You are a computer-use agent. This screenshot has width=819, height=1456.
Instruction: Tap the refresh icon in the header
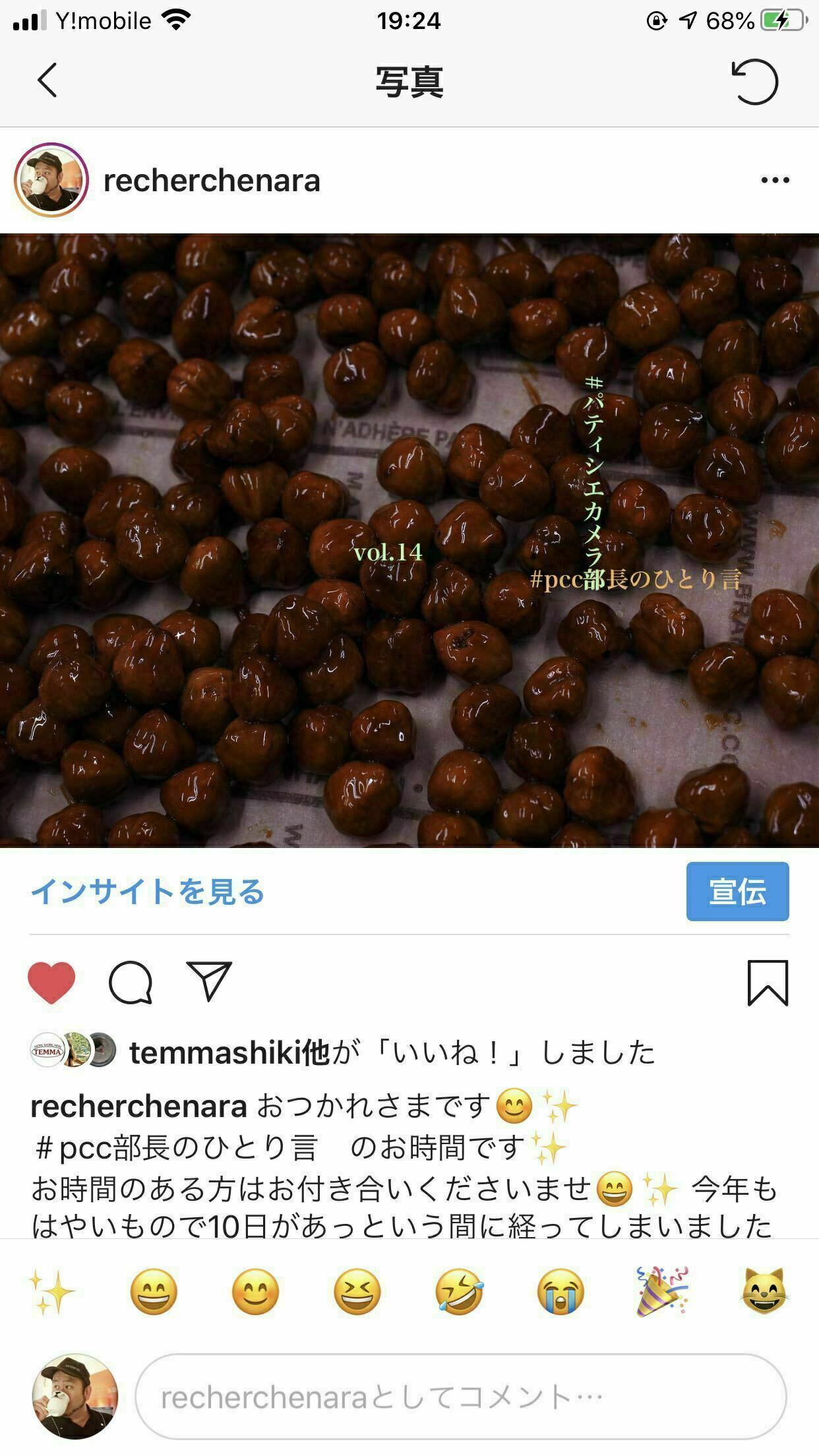pyautogui.click(x=756, y=82)
